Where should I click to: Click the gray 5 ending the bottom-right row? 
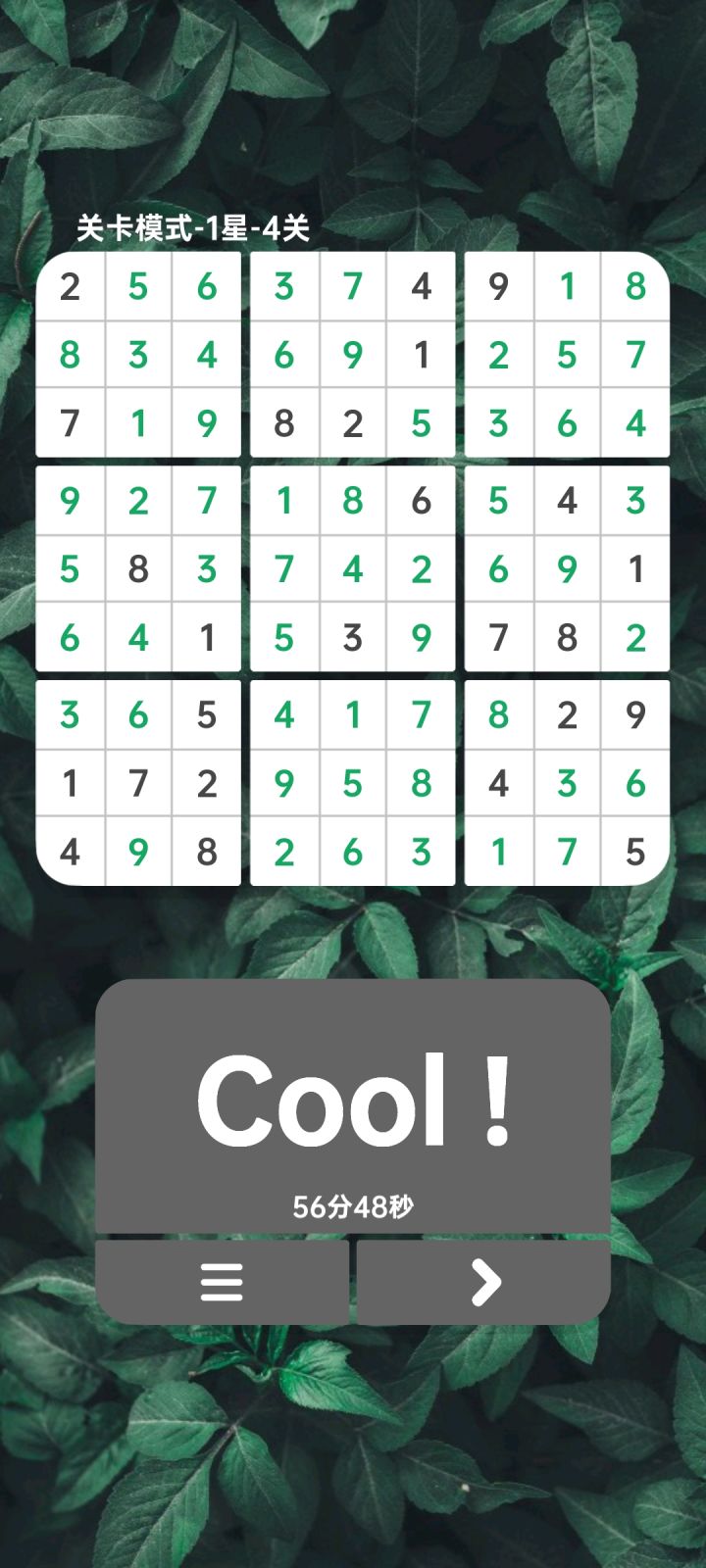634,853
